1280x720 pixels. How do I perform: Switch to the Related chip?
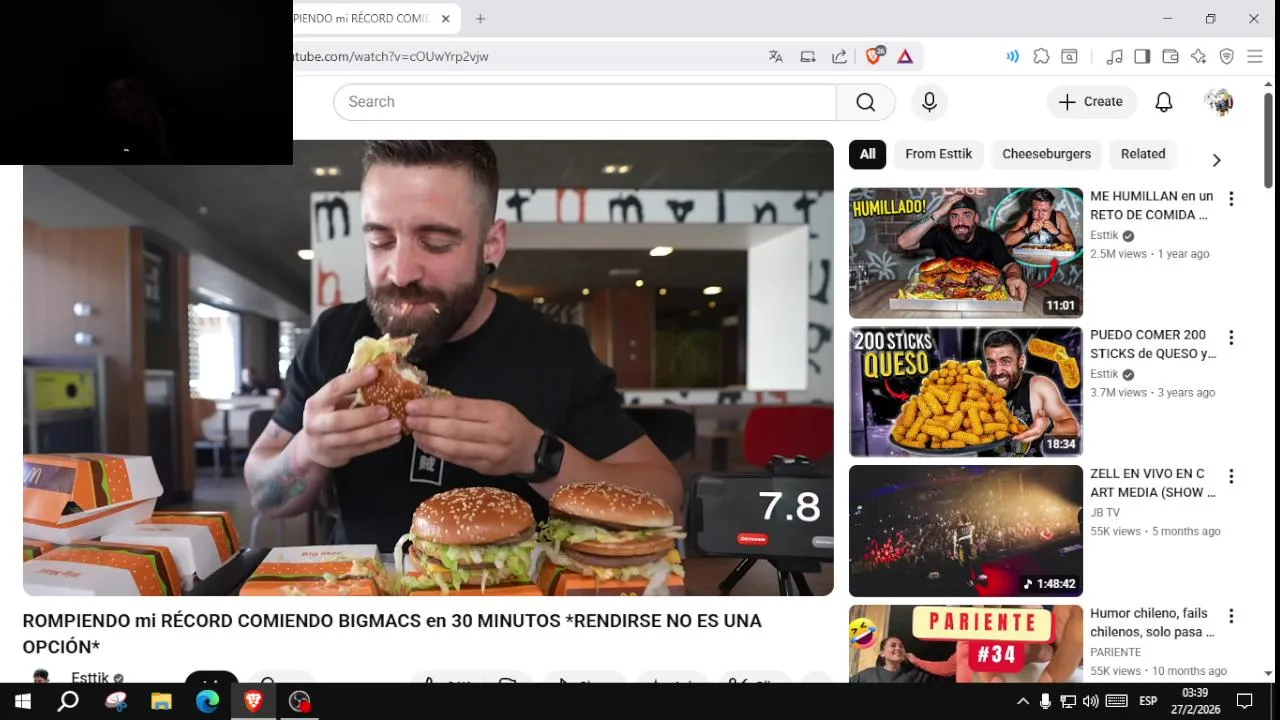(1142, 154)
